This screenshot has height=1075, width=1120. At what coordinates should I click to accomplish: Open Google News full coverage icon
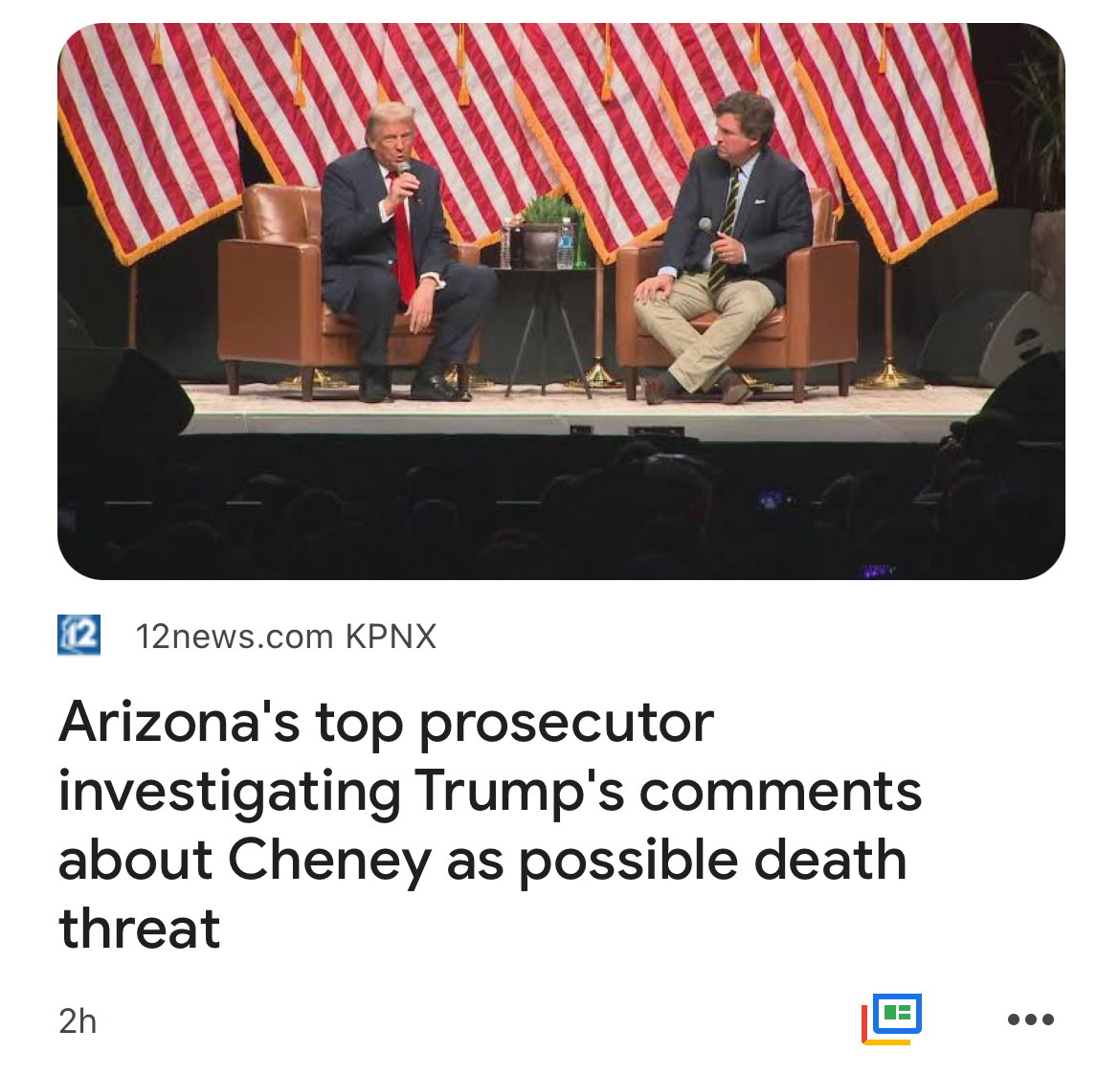[892, 1019]
